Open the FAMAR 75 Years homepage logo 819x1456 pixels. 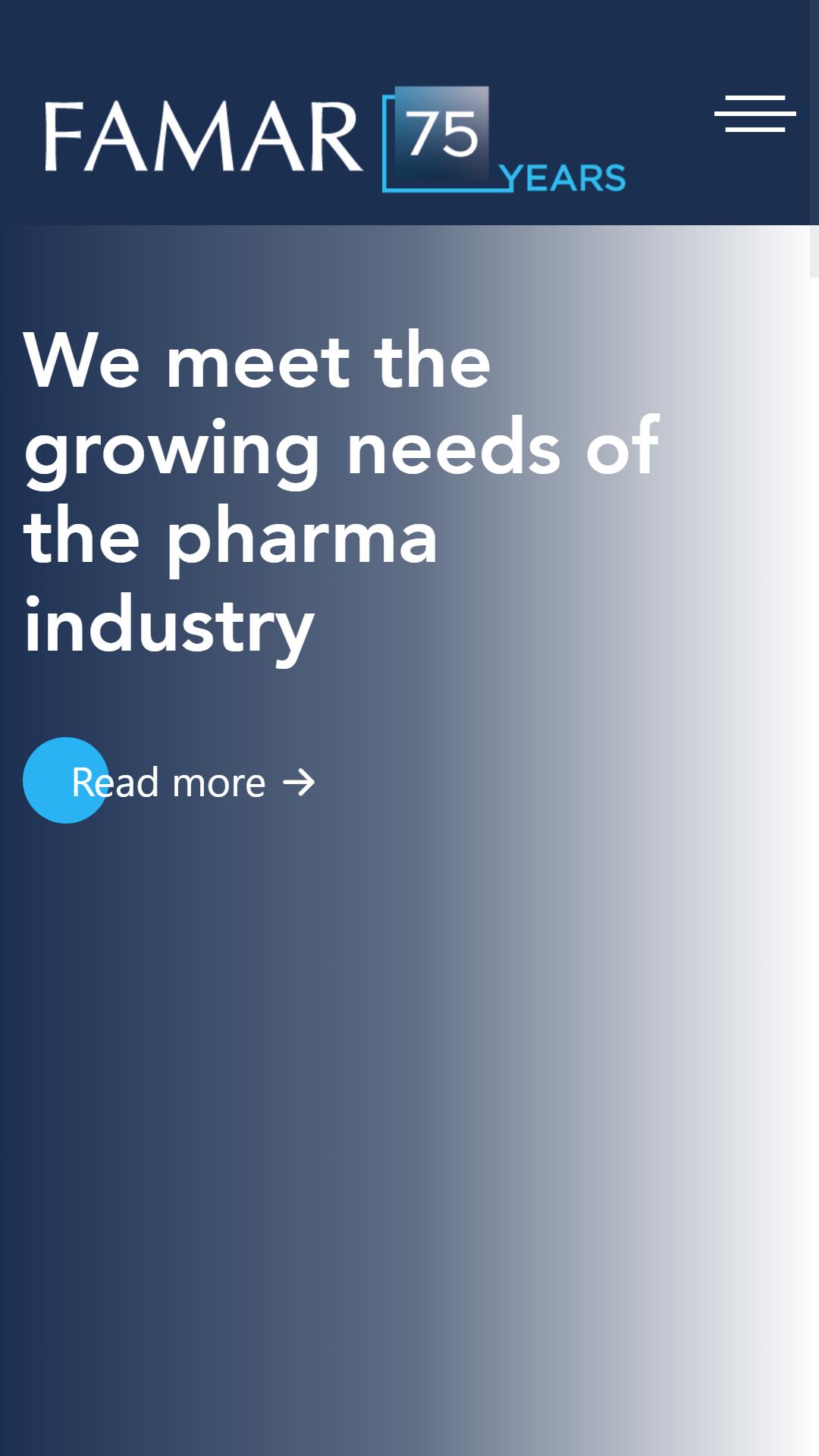[x=334, y=139]
